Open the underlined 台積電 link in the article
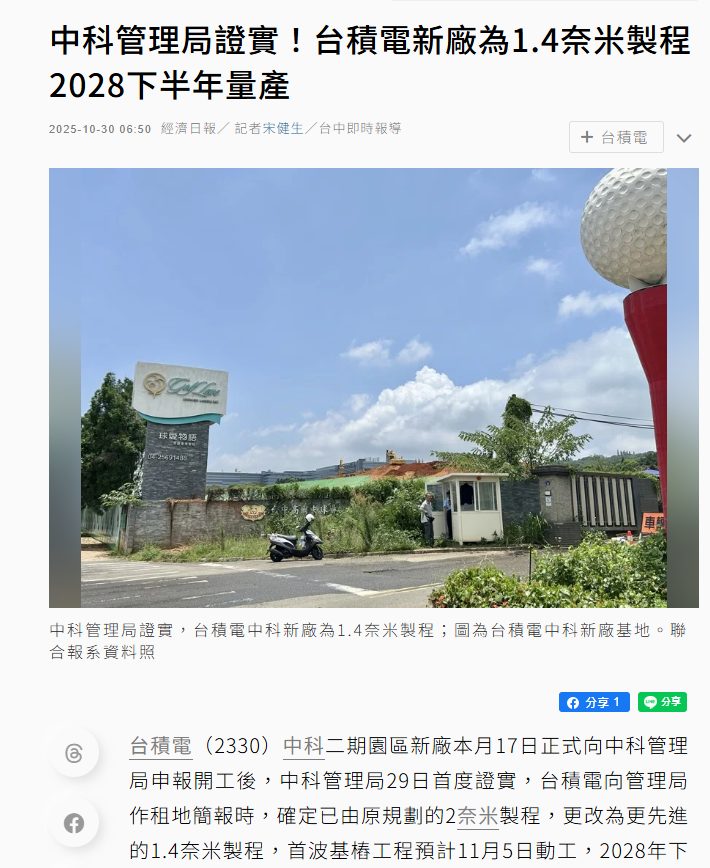 pyautogui.click(x=160, y=746)
